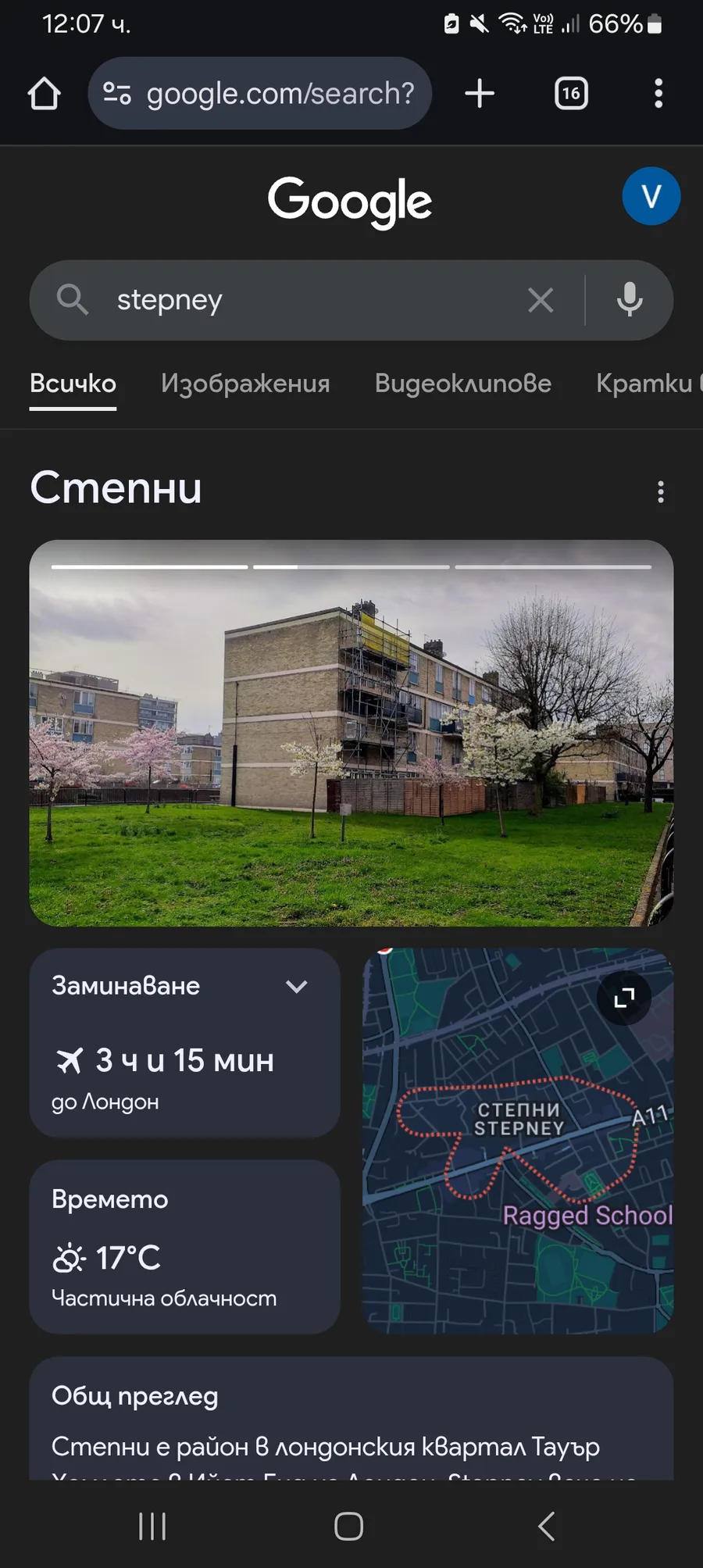Select the Всичко tab
The image size is (703, 1568).
[x=73, y=384]
